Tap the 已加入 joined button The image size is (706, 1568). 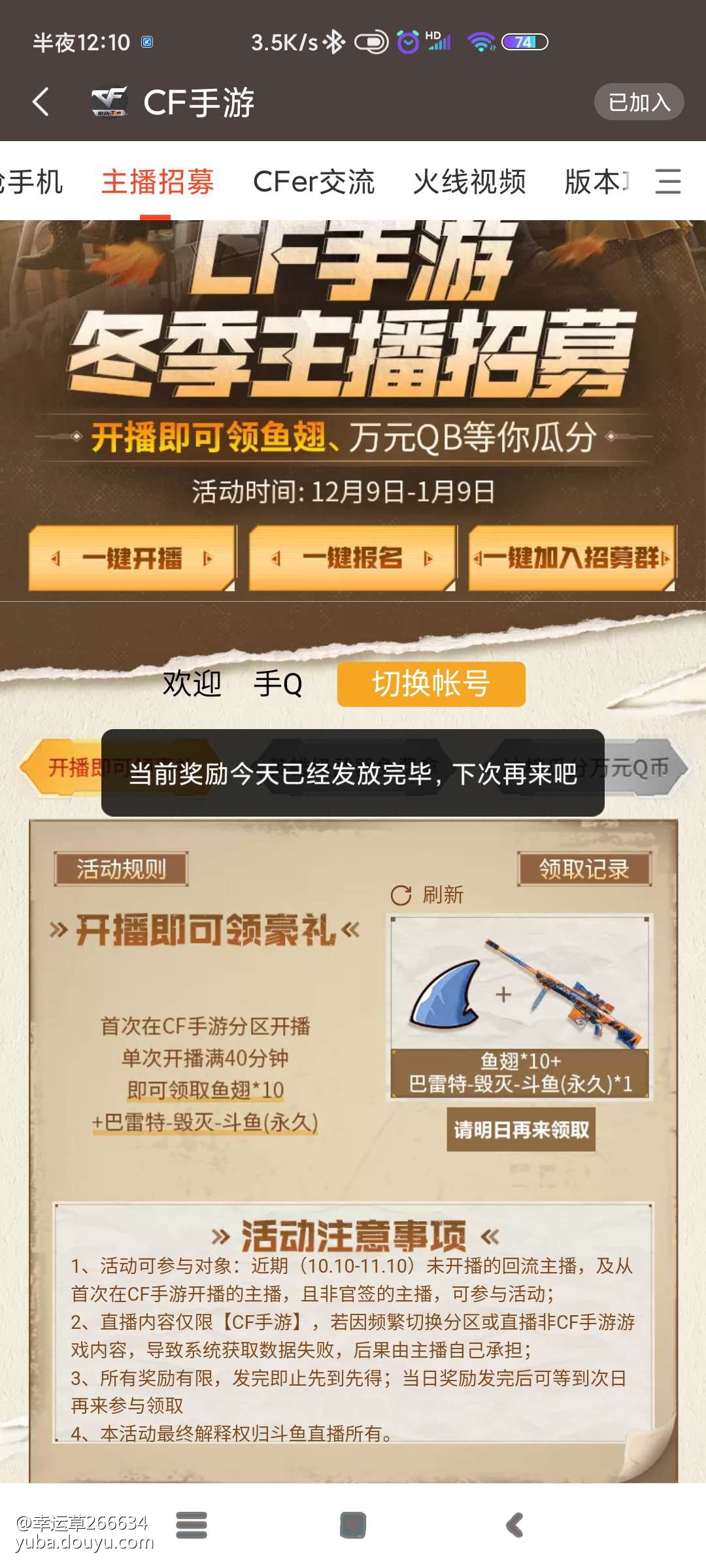click(638, 102)
